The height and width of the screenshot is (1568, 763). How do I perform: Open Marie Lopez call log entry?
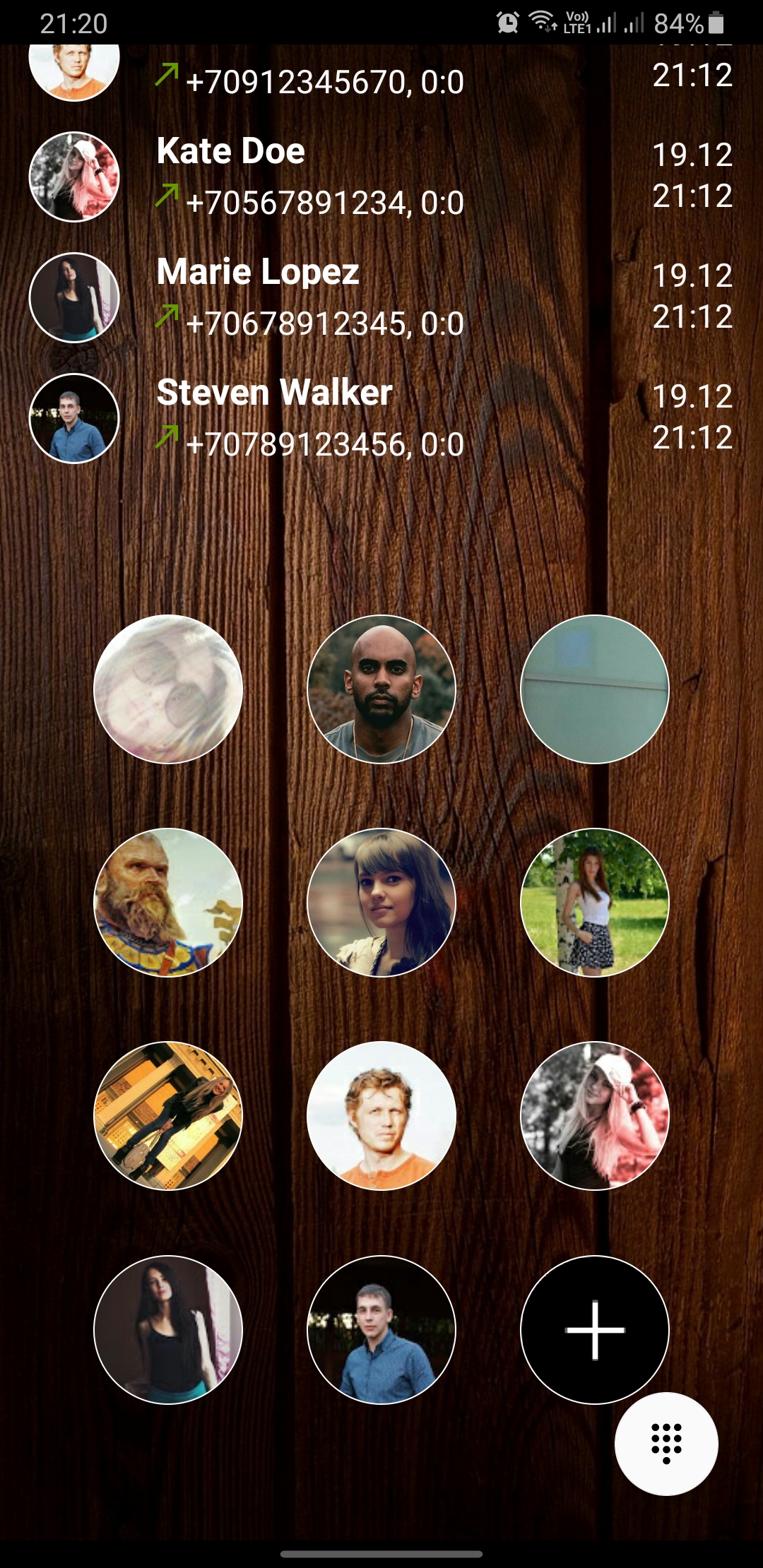(x=381, y=297)
